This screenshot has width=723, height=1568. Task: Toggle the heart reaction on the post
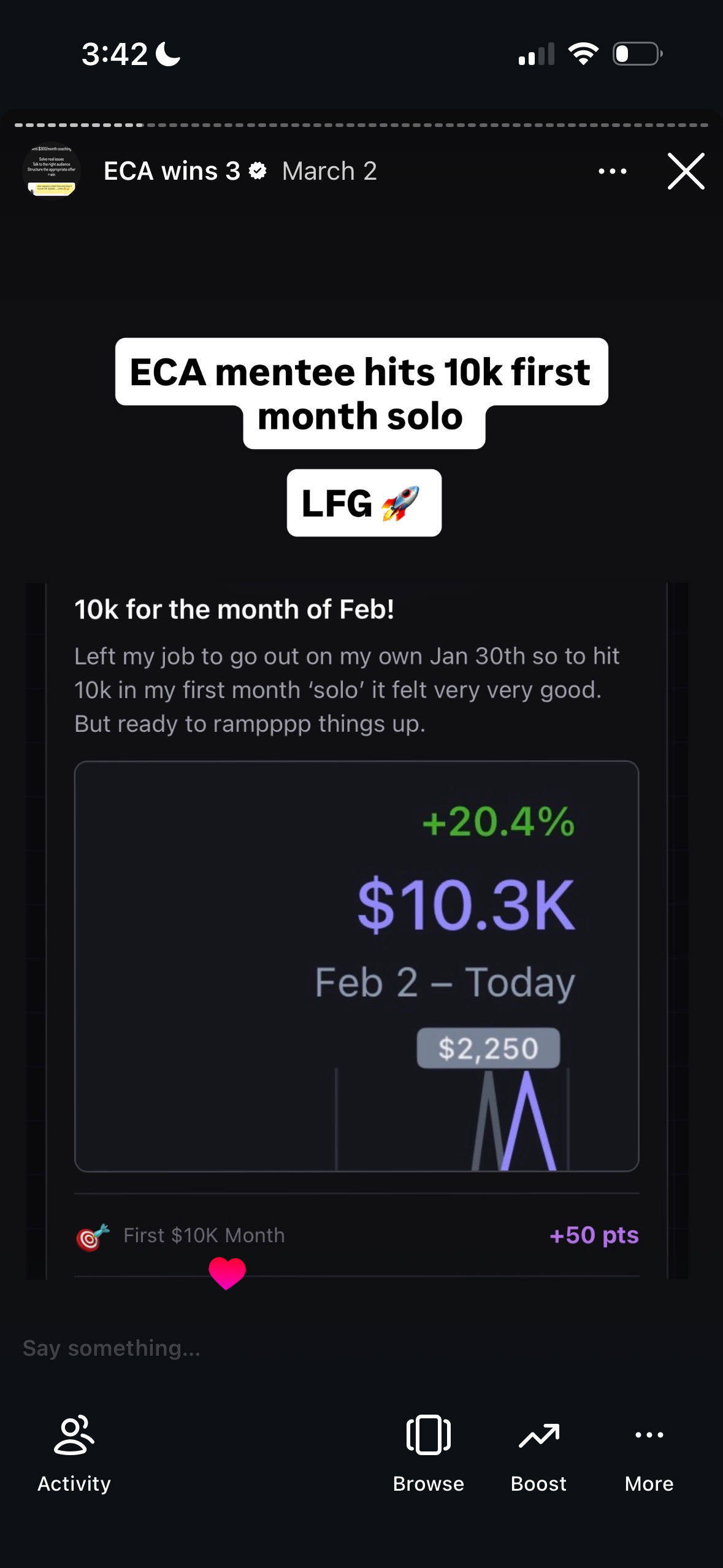click(226, 1272)
